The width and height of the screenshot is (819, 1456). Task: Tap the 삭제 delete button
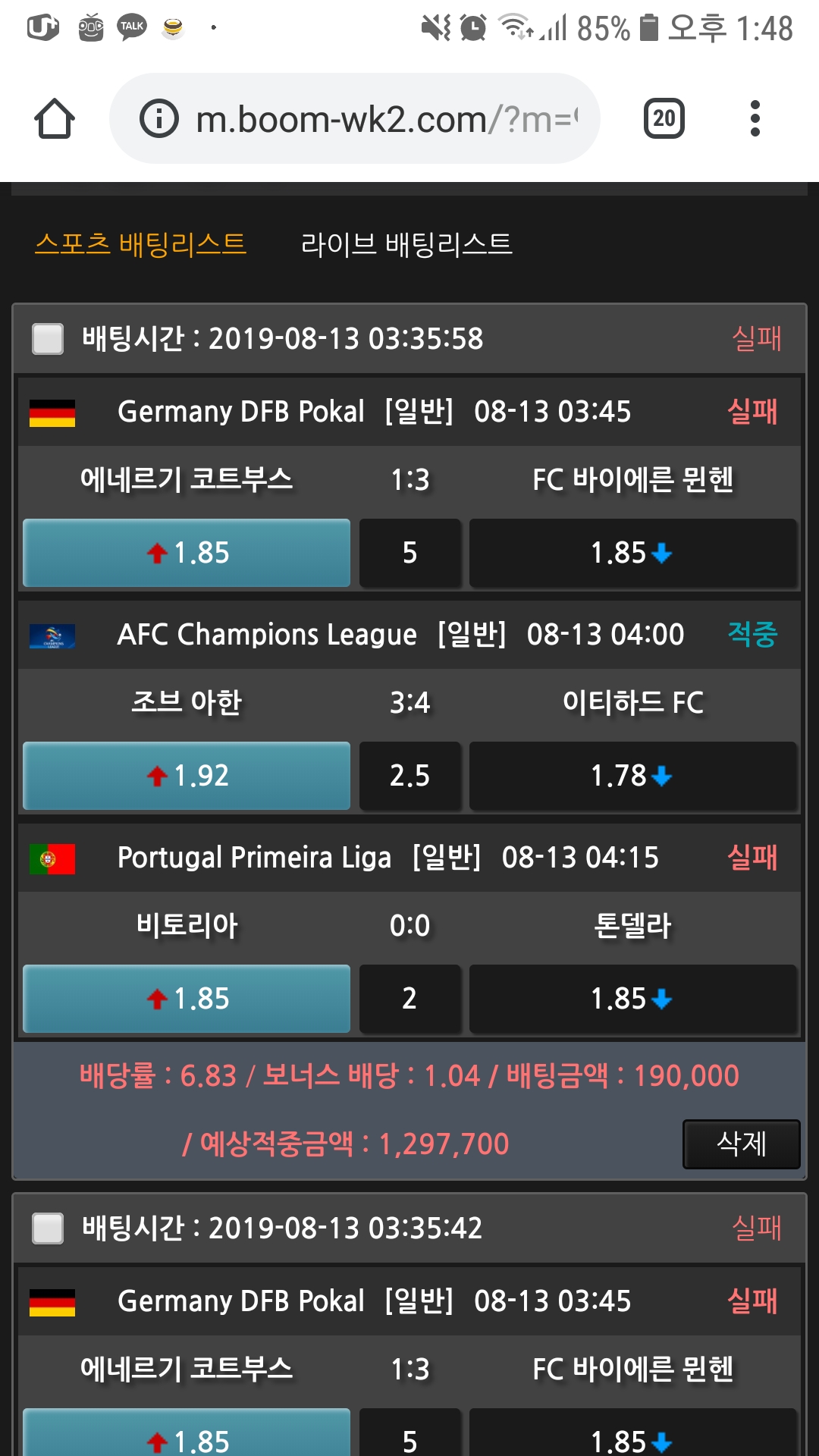[741, 1144]
